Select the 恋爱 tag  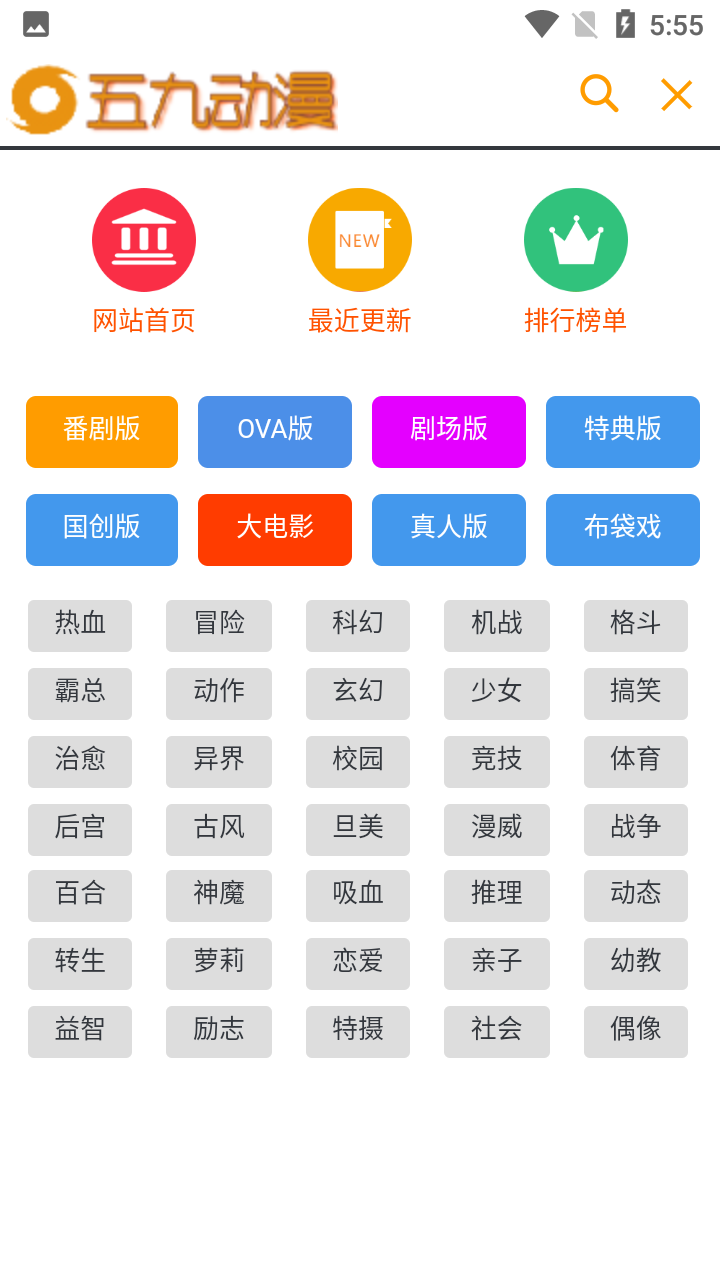[358, 964]
